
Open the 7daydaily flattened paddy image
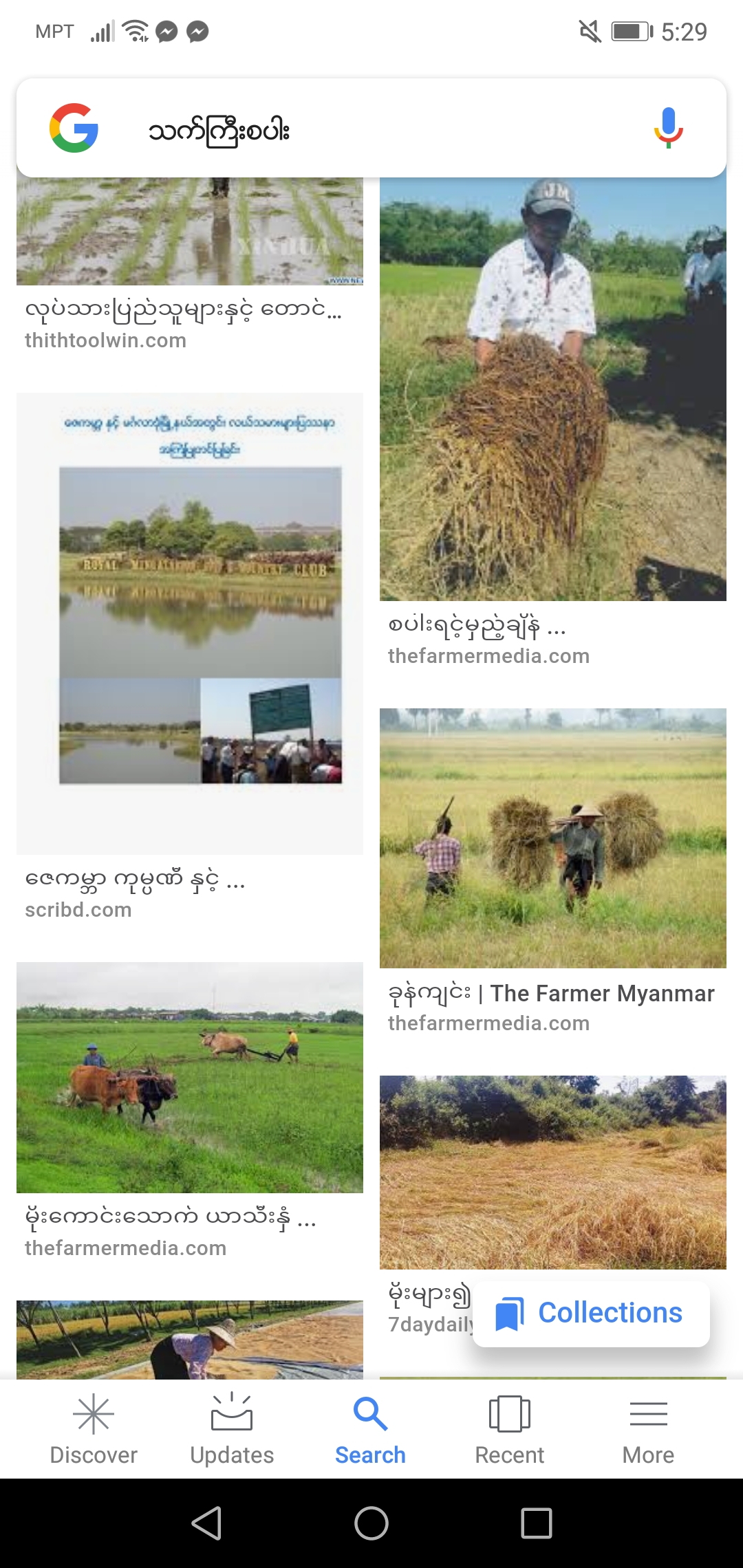(553, 1172)
